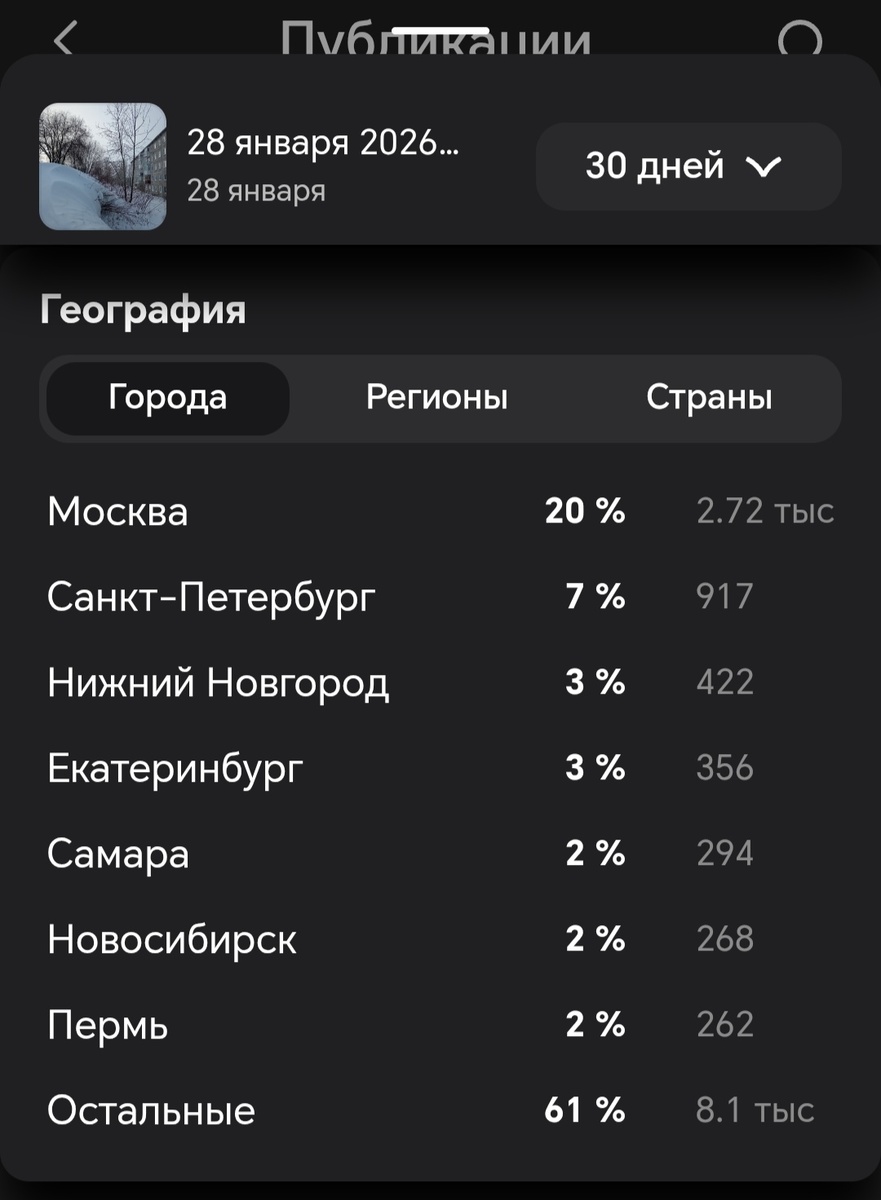Open the 30 дней period dropdown
The height and width of the screenshot is (1200, 881).
(688, 166)
